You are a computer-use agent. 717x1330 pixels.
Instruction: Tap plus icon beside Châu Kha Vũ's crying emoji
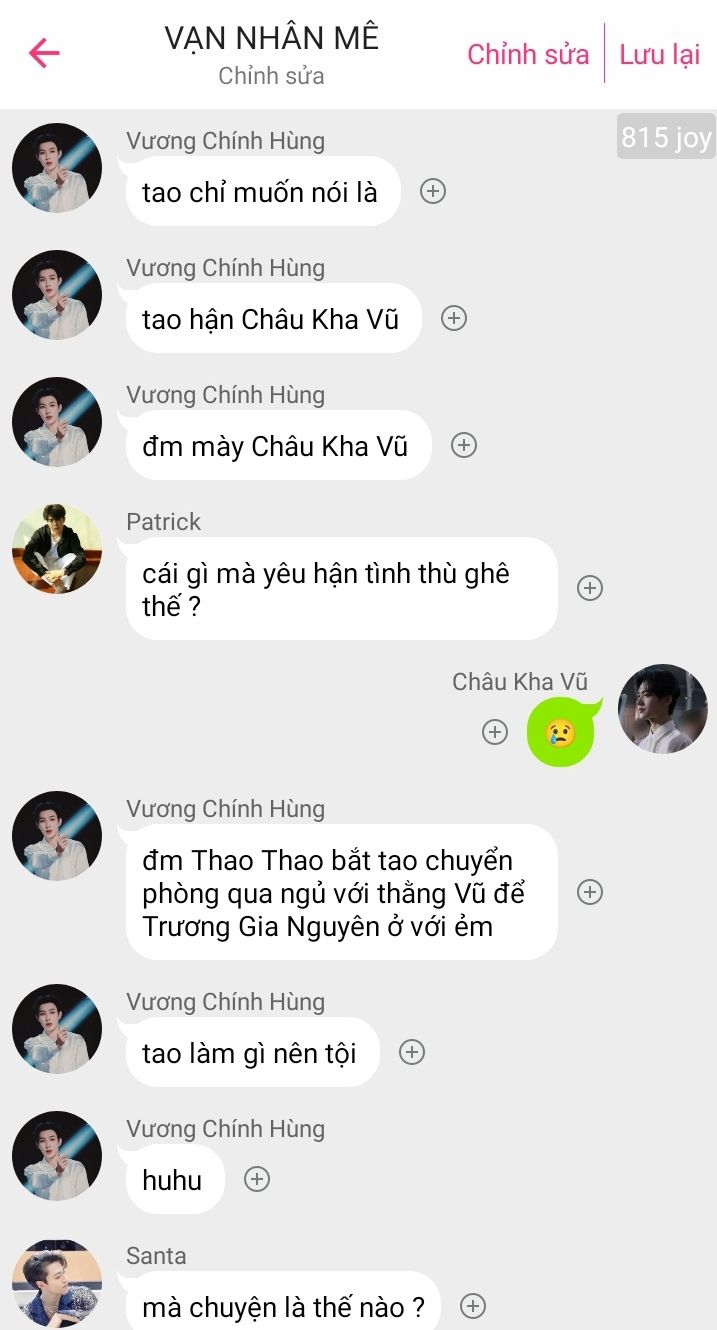(x=495, y=732)
